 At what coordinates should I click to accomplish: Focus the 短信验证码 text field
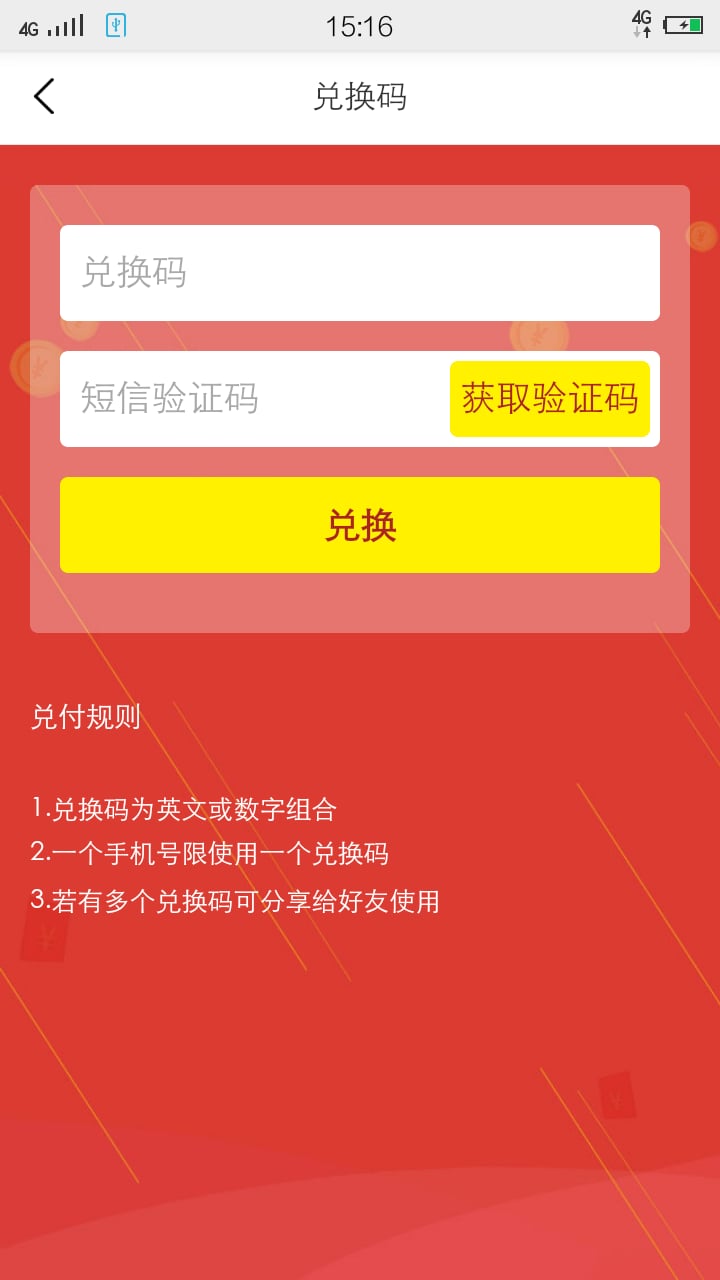255,399
